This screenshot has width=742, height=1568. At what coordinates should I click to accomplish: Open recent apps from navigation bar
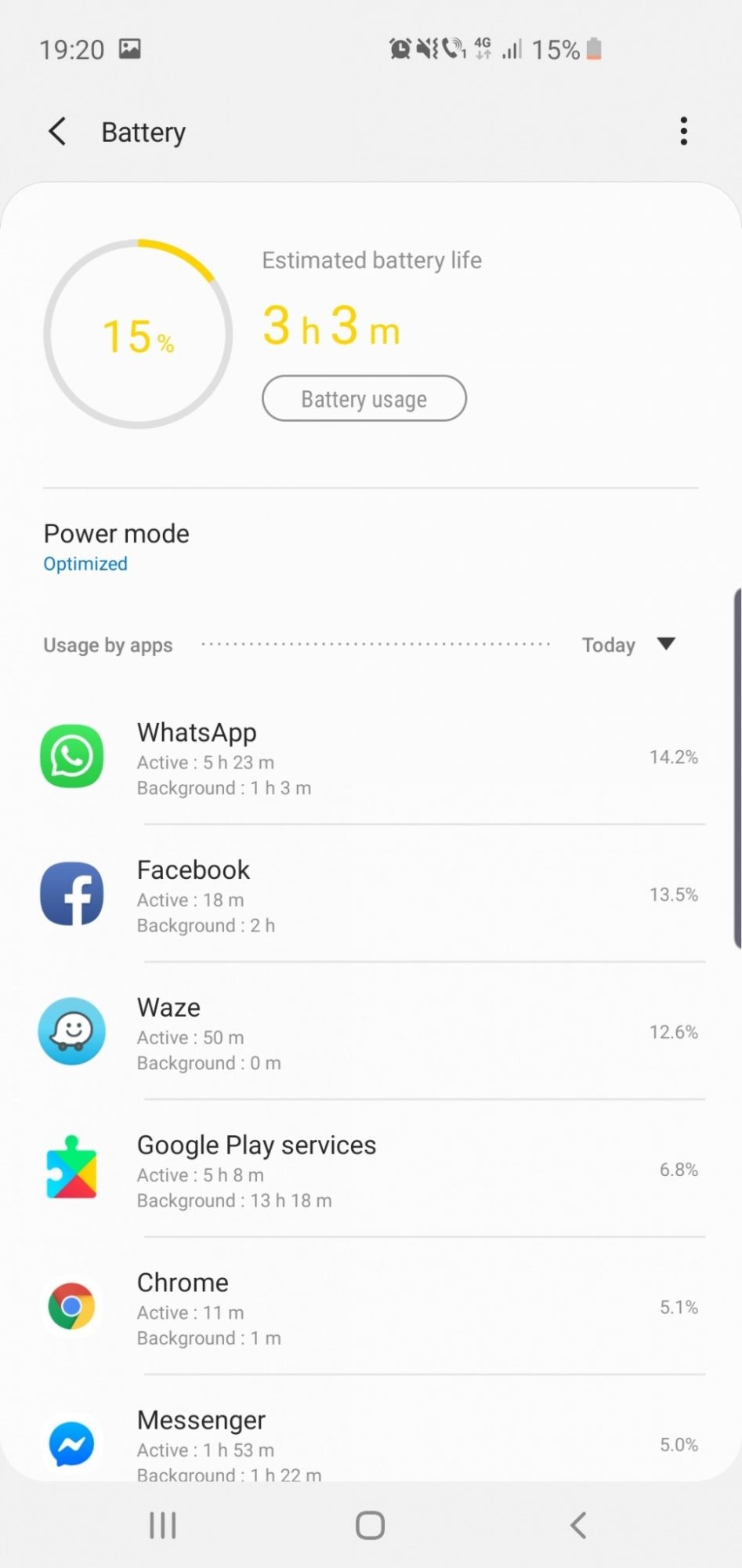pyautogui.click(x=162, y=1525)
